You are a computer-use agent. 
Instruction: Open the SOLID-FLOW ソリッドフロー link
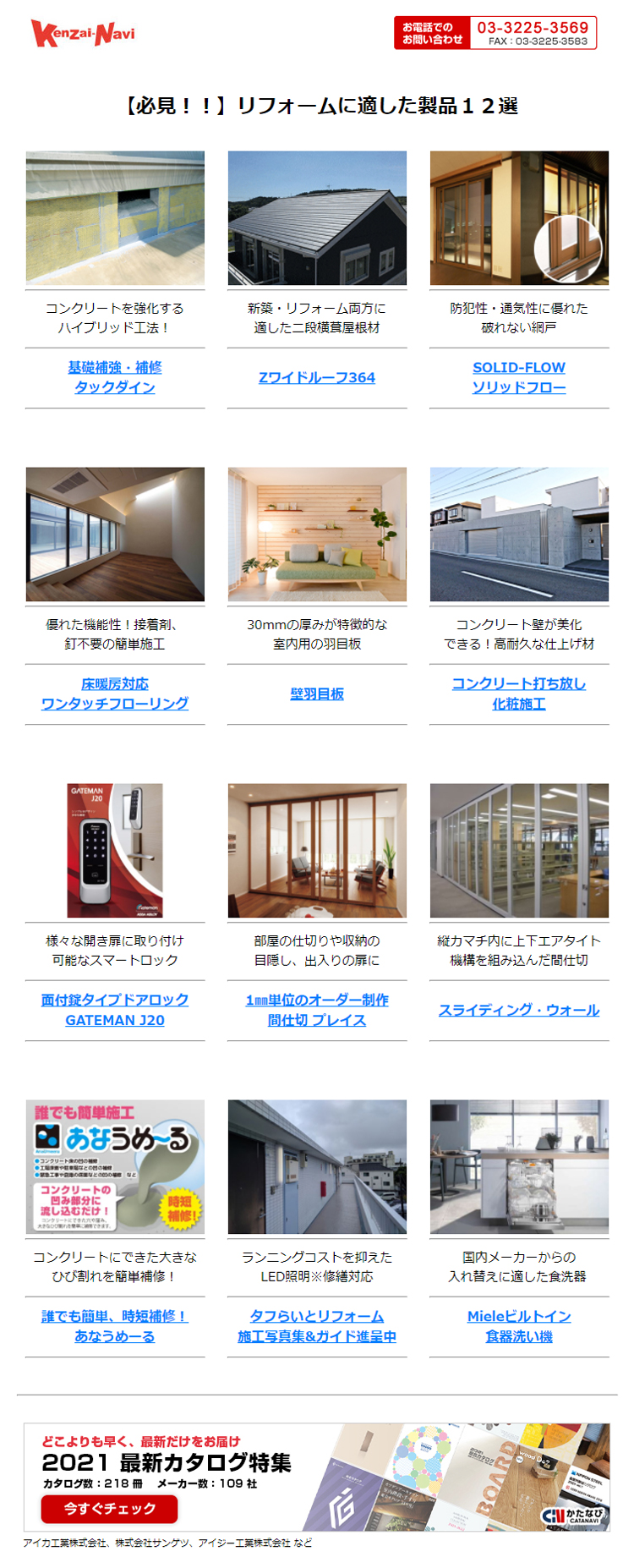coord(519,377)
